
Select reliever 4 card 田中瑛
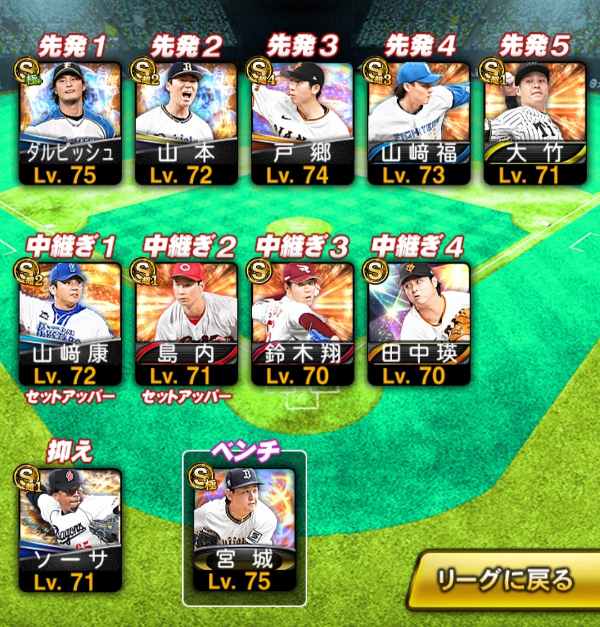click(x=418, y=324)
